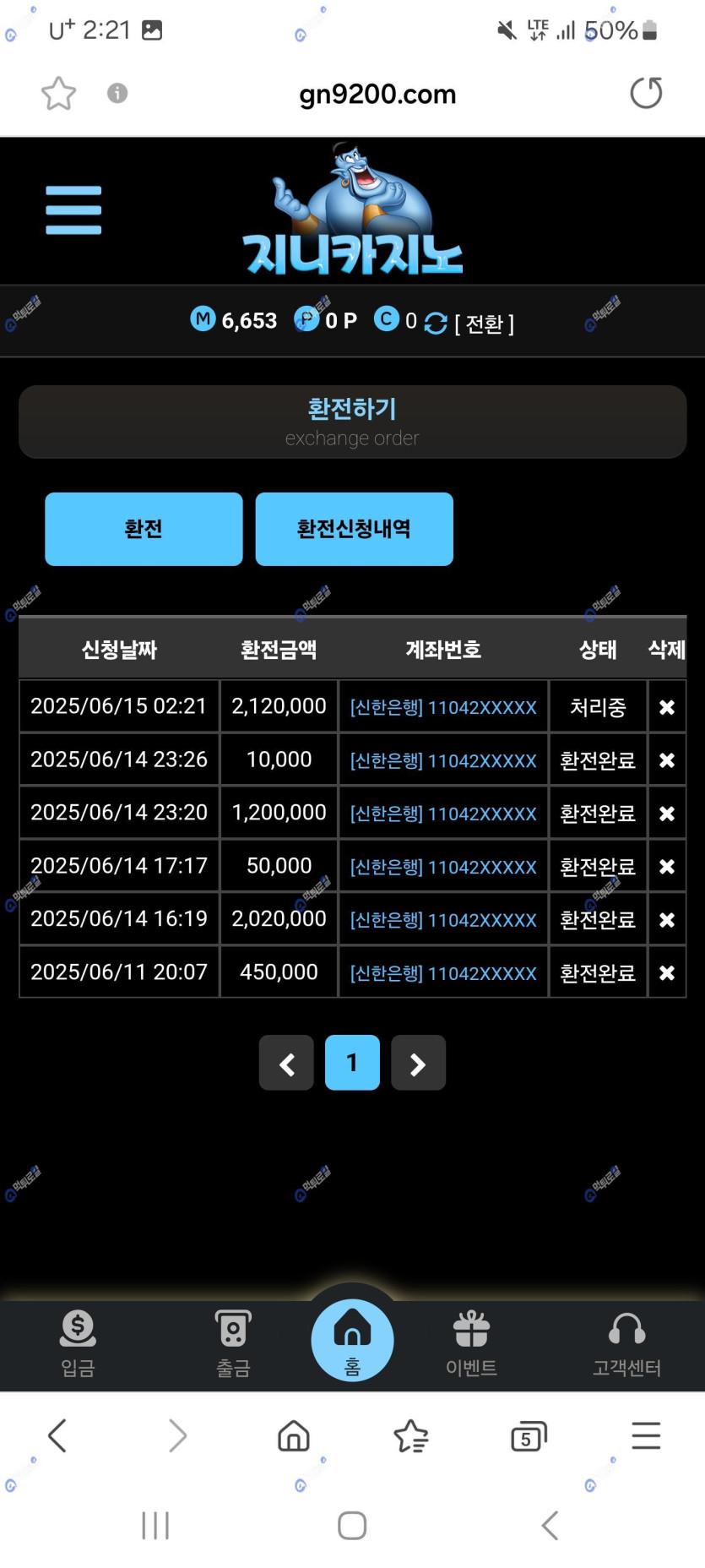Reload the page
The image size is (705, 1568).
pyautogui.click(x=646, y=93)
